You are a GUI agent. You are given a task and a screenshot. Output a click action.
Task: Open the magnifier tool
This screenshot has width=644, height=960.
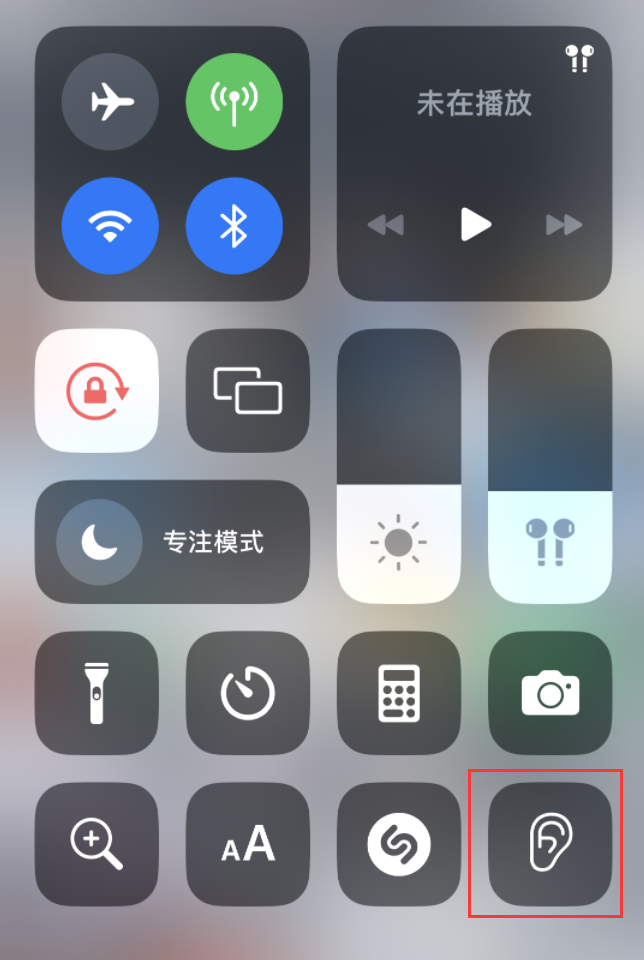coord(97,844)
